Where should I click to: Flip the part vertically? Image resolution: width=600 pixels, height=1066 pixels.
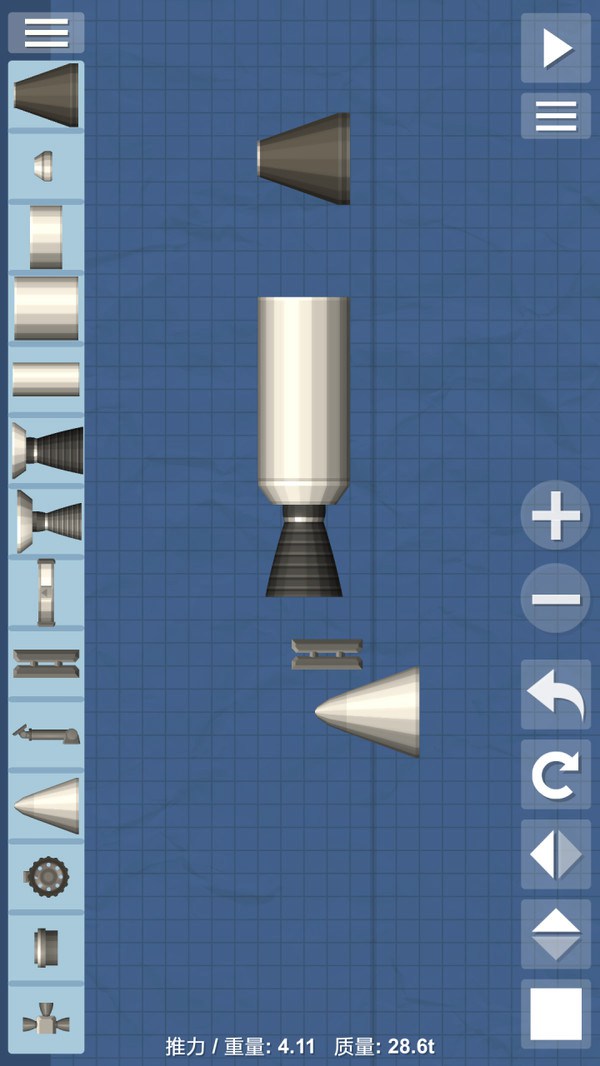tap(556, 934)
